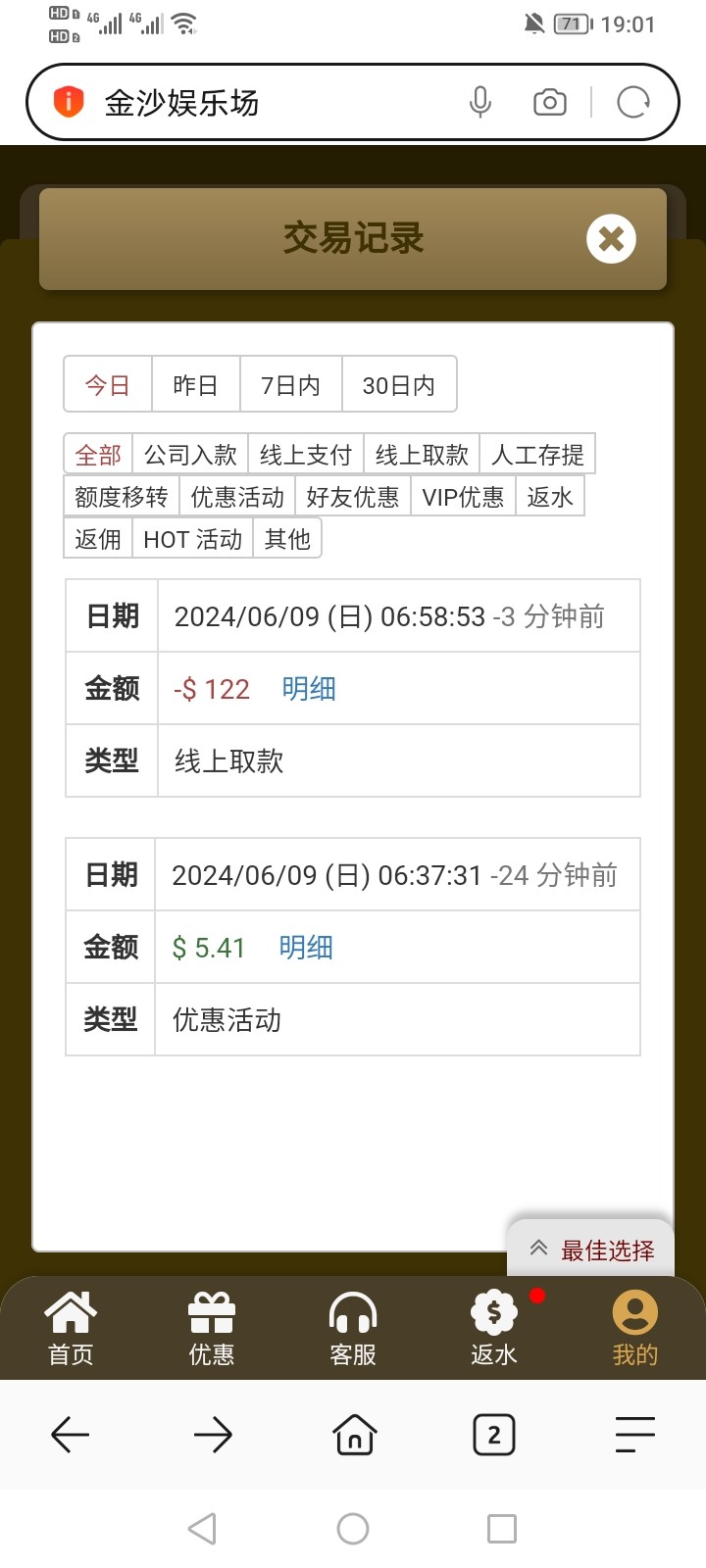The width and height of the screenshot is (706, 1568).
Task: Open 明细 for the -$122 withdrawal
Action: (x=309, y=689)
